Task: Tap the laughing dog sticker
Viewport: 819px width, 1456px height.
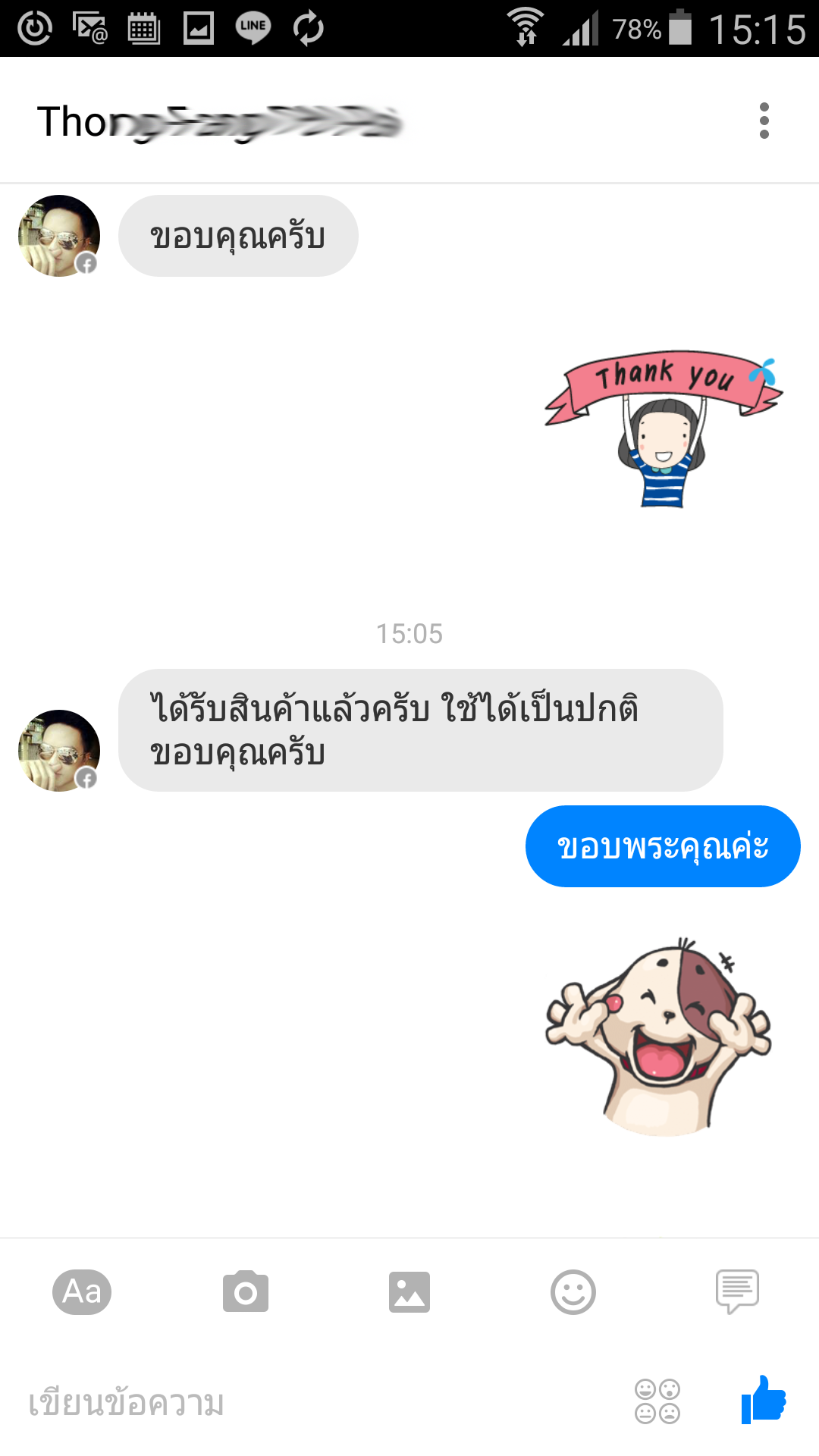Action: [x=659, y=1036]
